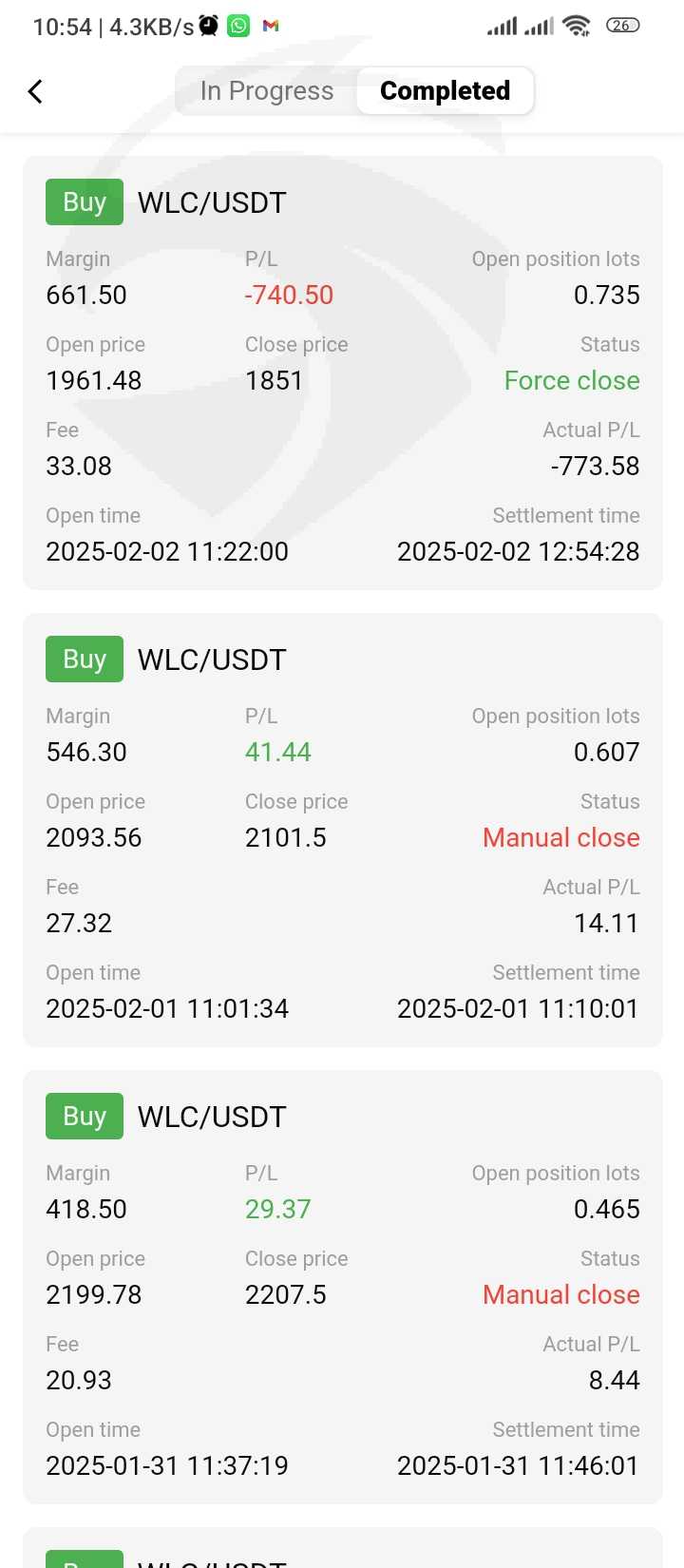The image size is (684, 1568).
Task: Switch to the In Progress tab
Action: click(267, 91)
